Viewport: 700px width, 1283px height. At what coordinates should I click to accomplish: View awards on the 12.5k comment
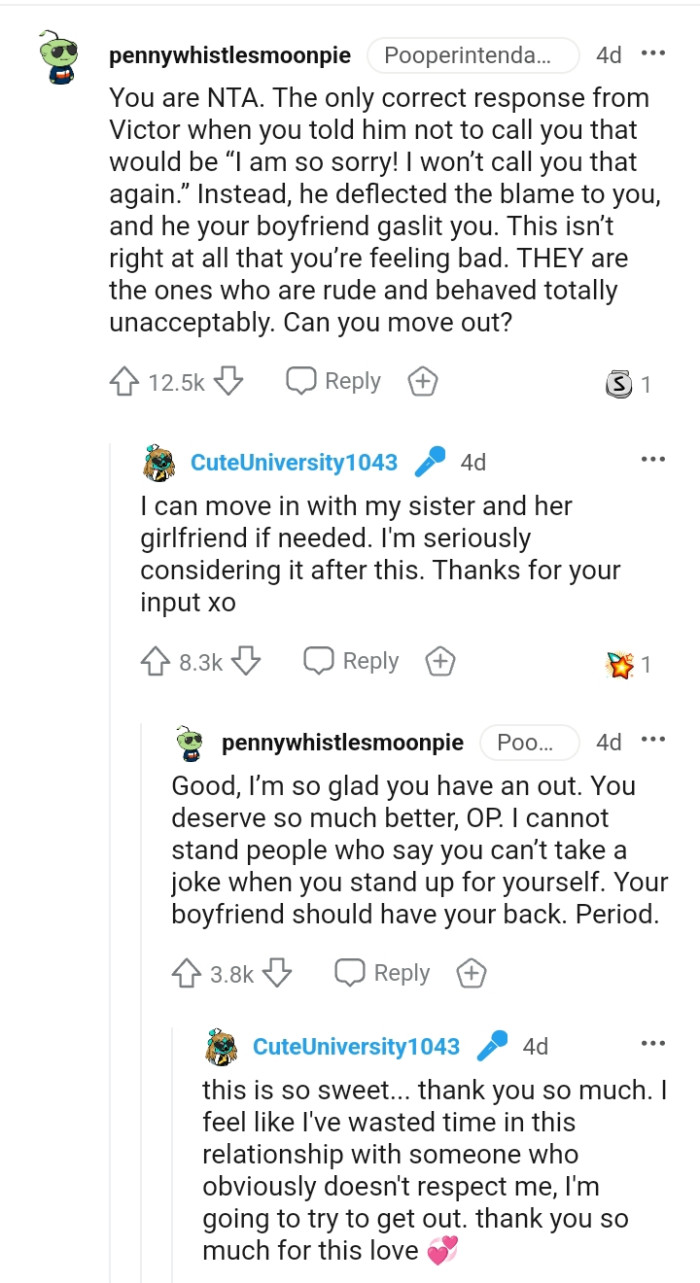pos(630,384)
